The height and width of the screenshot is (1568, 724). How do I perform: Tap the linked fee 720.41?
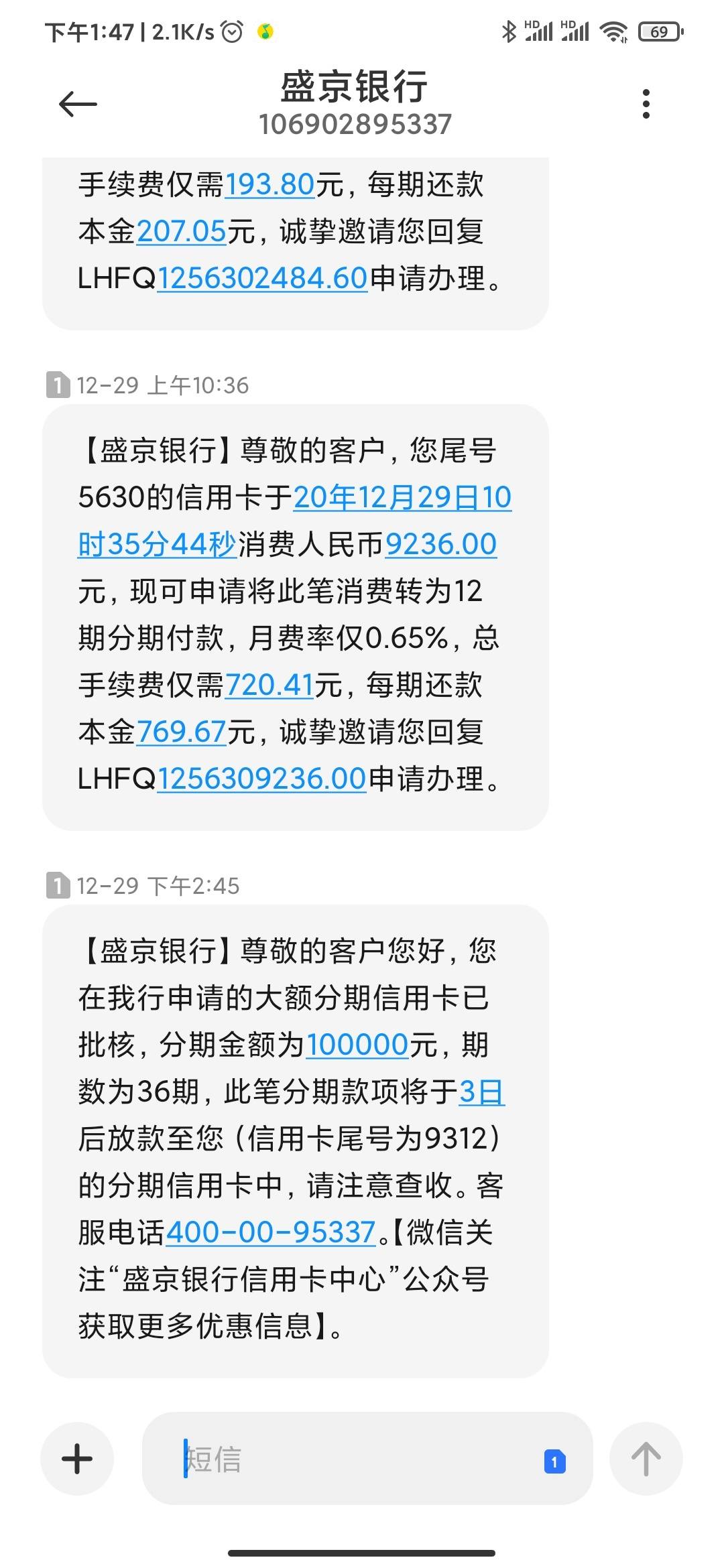tap(269, 685)
